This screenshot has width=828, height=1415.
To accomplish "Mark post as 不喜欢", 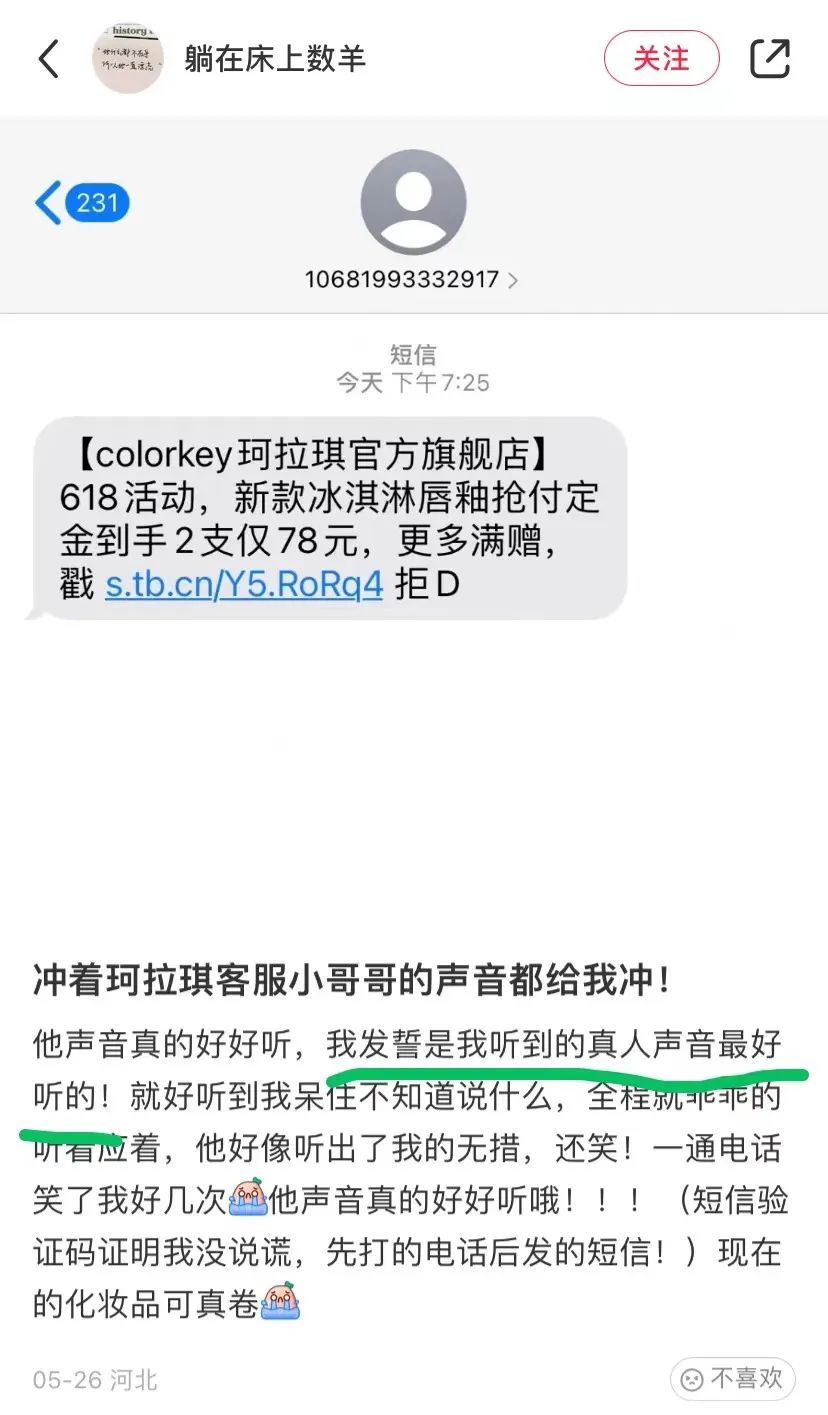I will [x=732, y=1379].
